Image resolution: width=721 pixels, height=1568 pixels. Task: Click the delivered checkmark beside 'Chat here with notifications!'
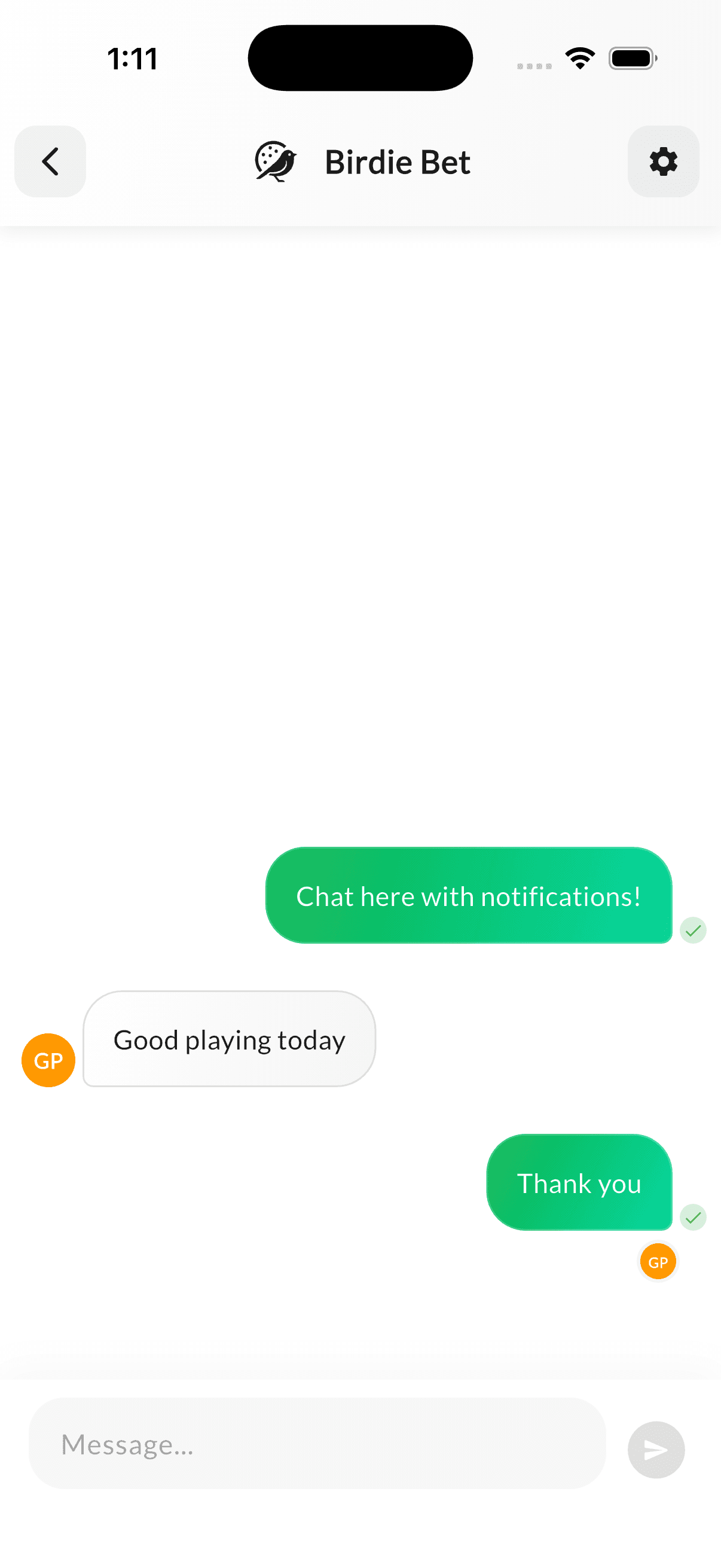pyautogui.click(x=693, y=931)
